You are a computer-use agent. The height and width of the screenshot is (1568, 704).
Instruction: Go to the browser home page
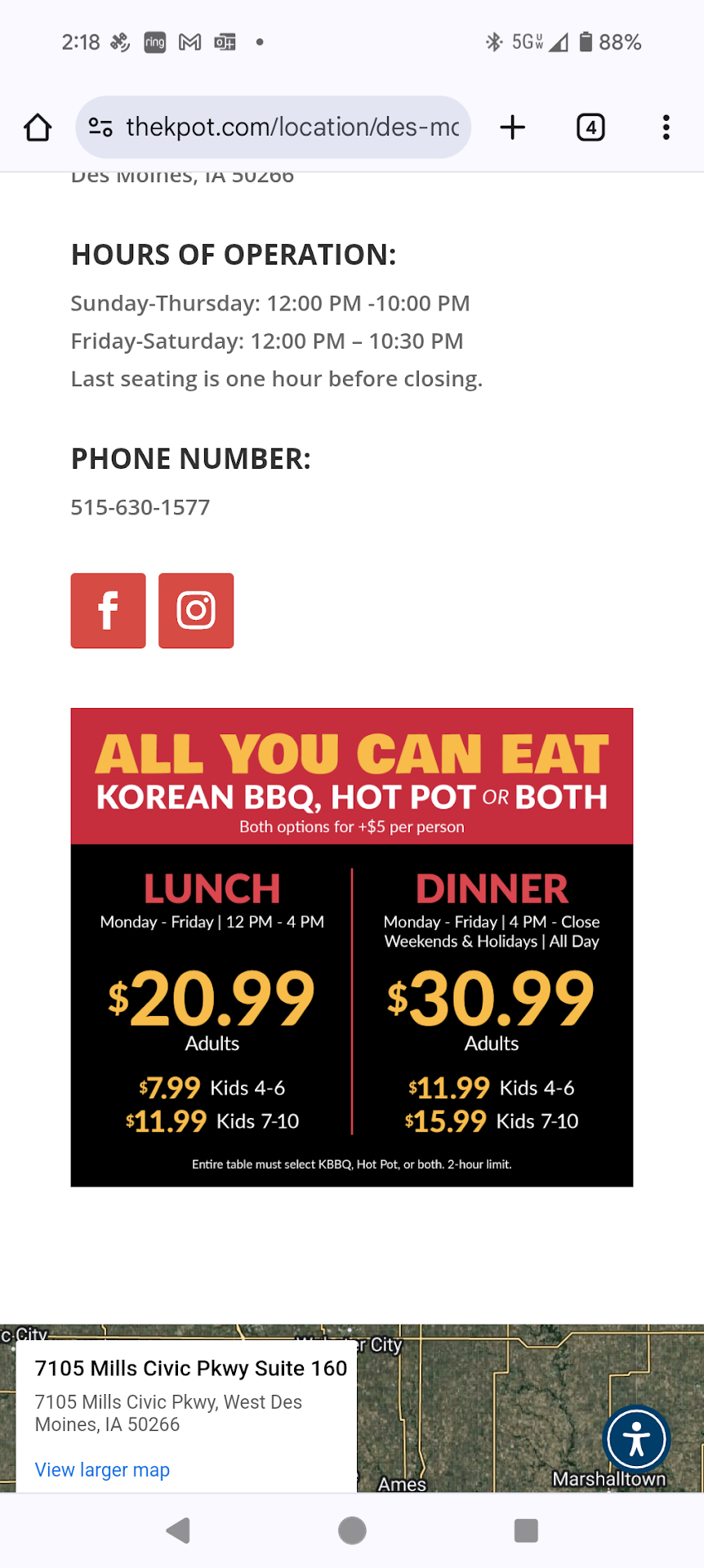pos(38,127)
